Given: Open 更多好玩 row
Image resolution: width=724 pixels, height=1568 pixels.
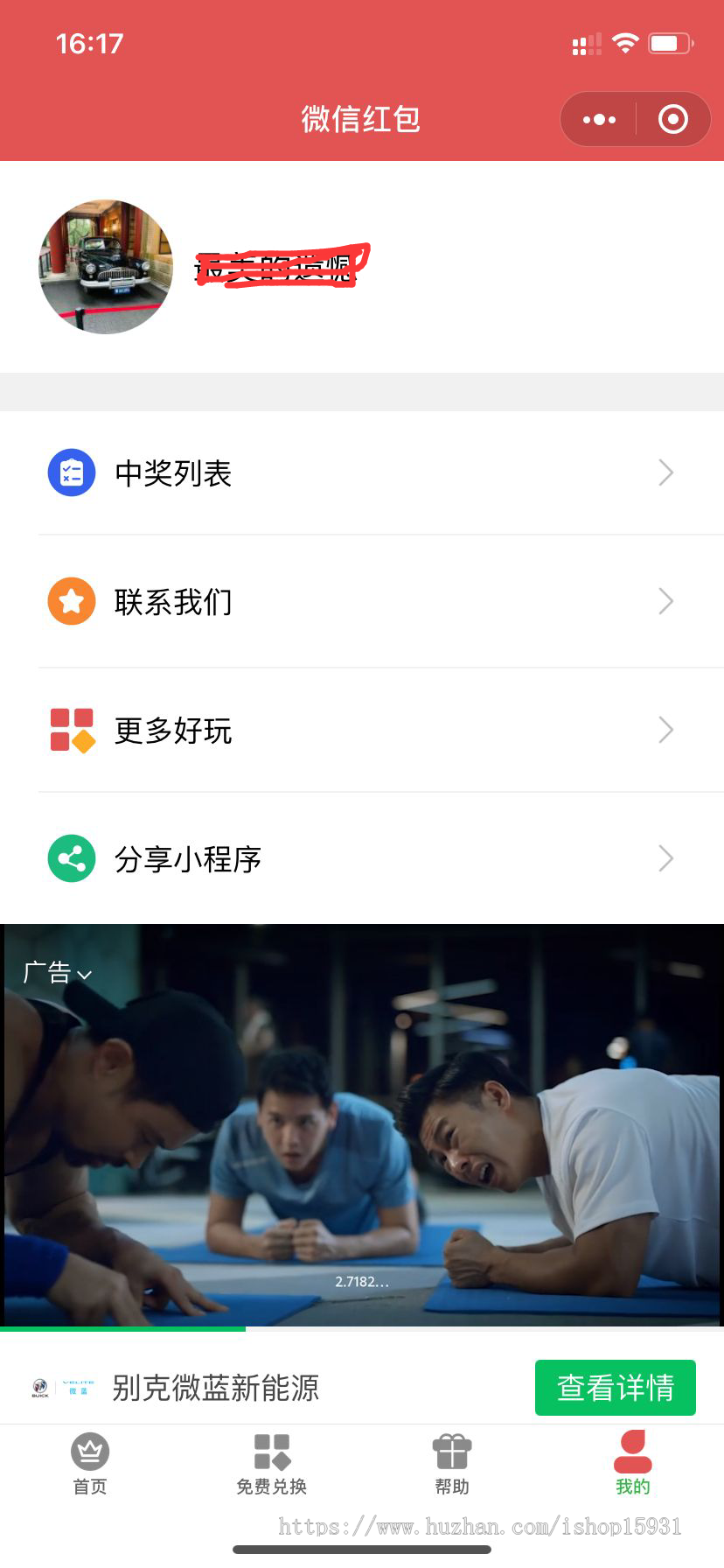Looking at the screenshot, I should point(362,731).
